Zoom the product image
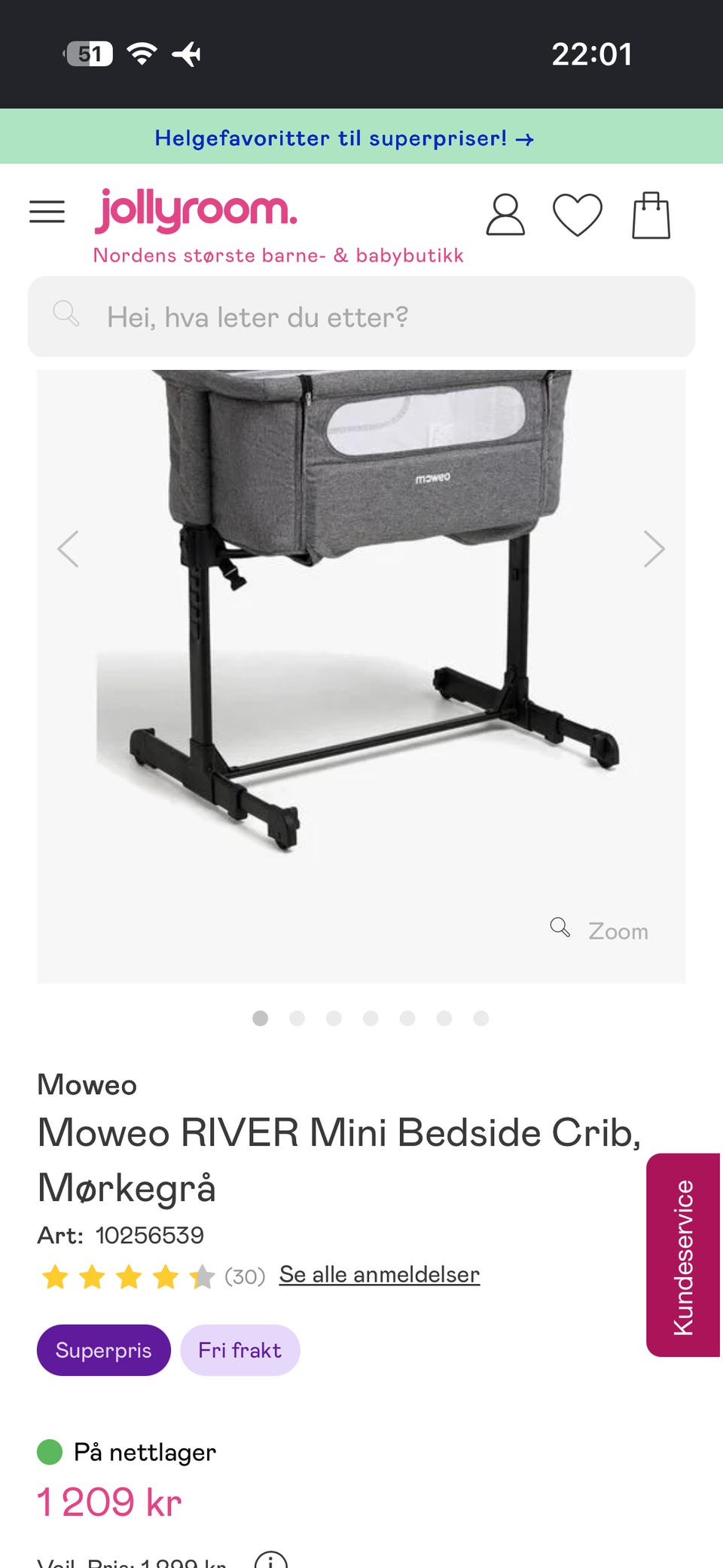Image resolution: width=723 pixels, height=1568 pixels. tap(599, 930)
